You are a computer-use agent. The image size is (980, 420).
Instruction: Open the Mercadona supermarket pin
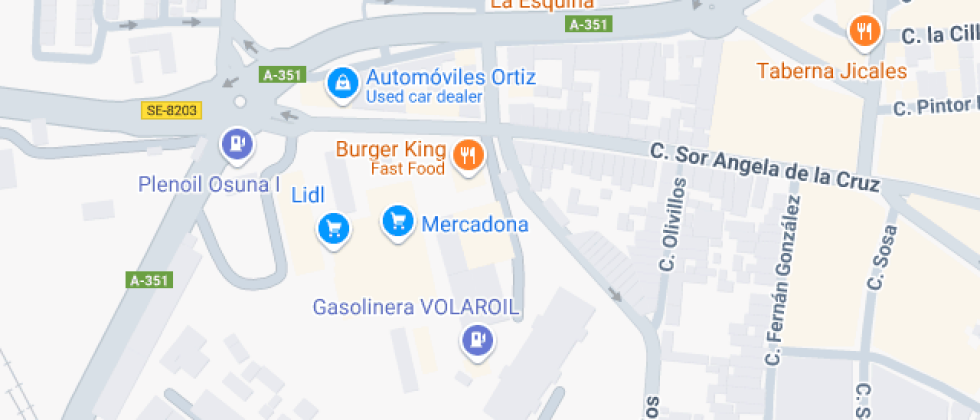398,222
